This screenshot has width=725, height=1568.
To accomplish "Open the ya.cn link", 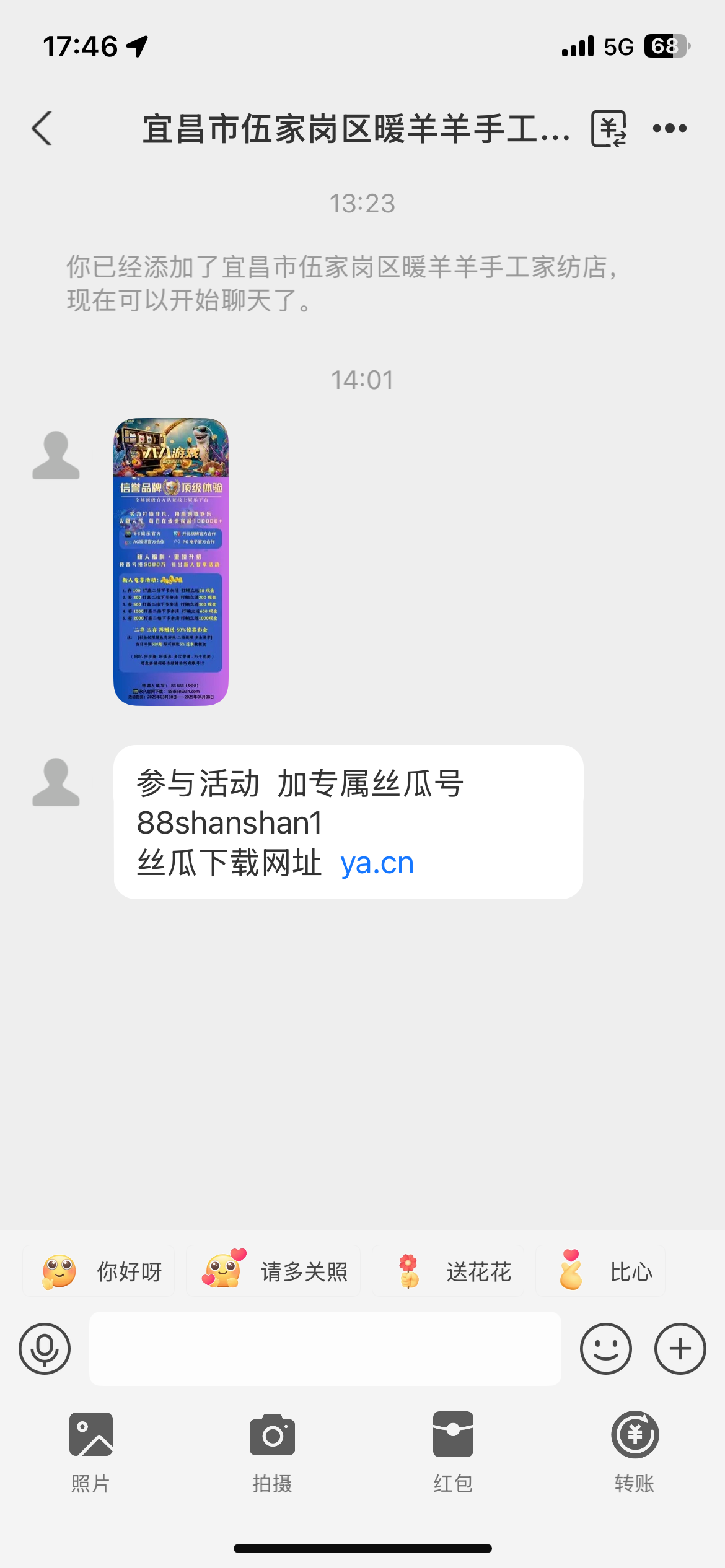I will point(377,863).
